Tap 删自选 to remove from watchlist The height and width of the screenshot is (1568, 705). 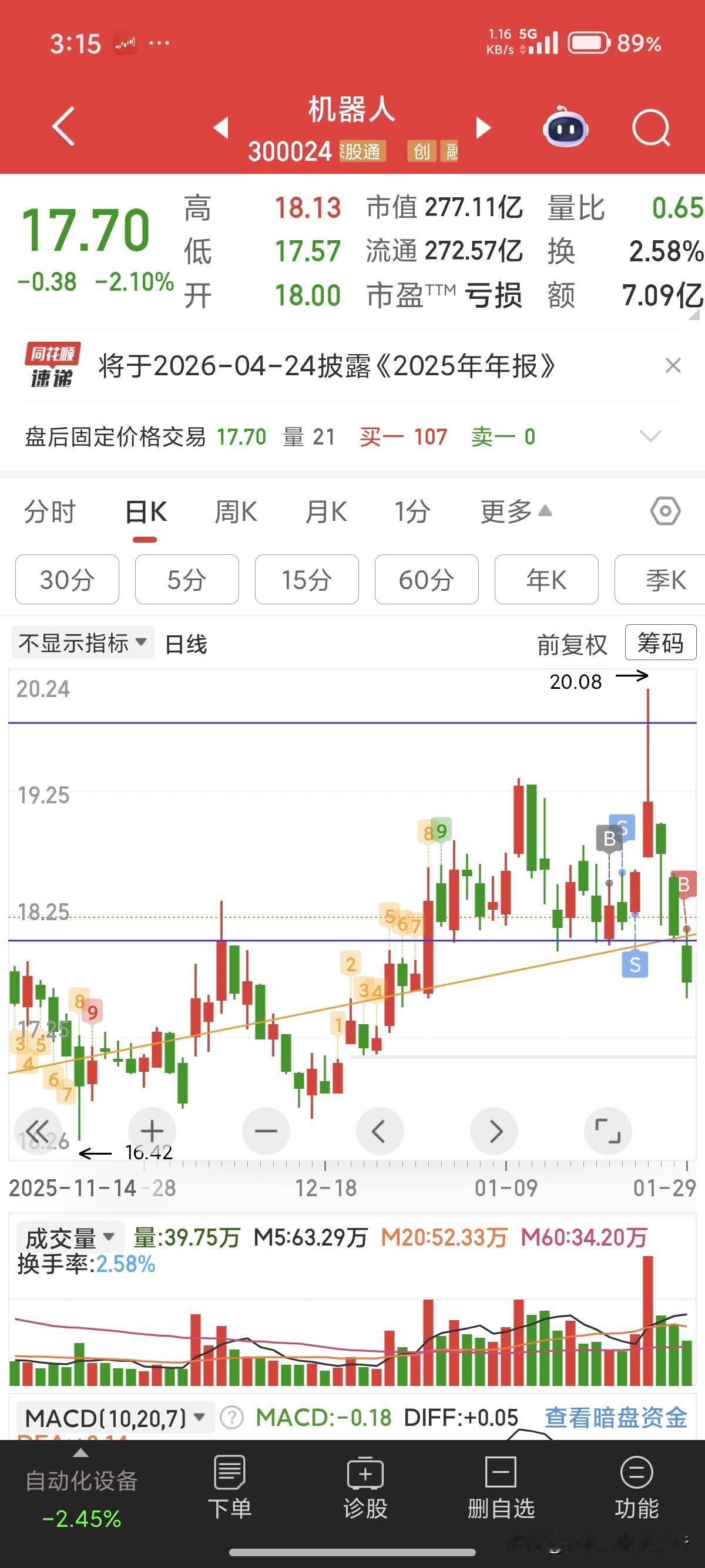point(501,1488)
